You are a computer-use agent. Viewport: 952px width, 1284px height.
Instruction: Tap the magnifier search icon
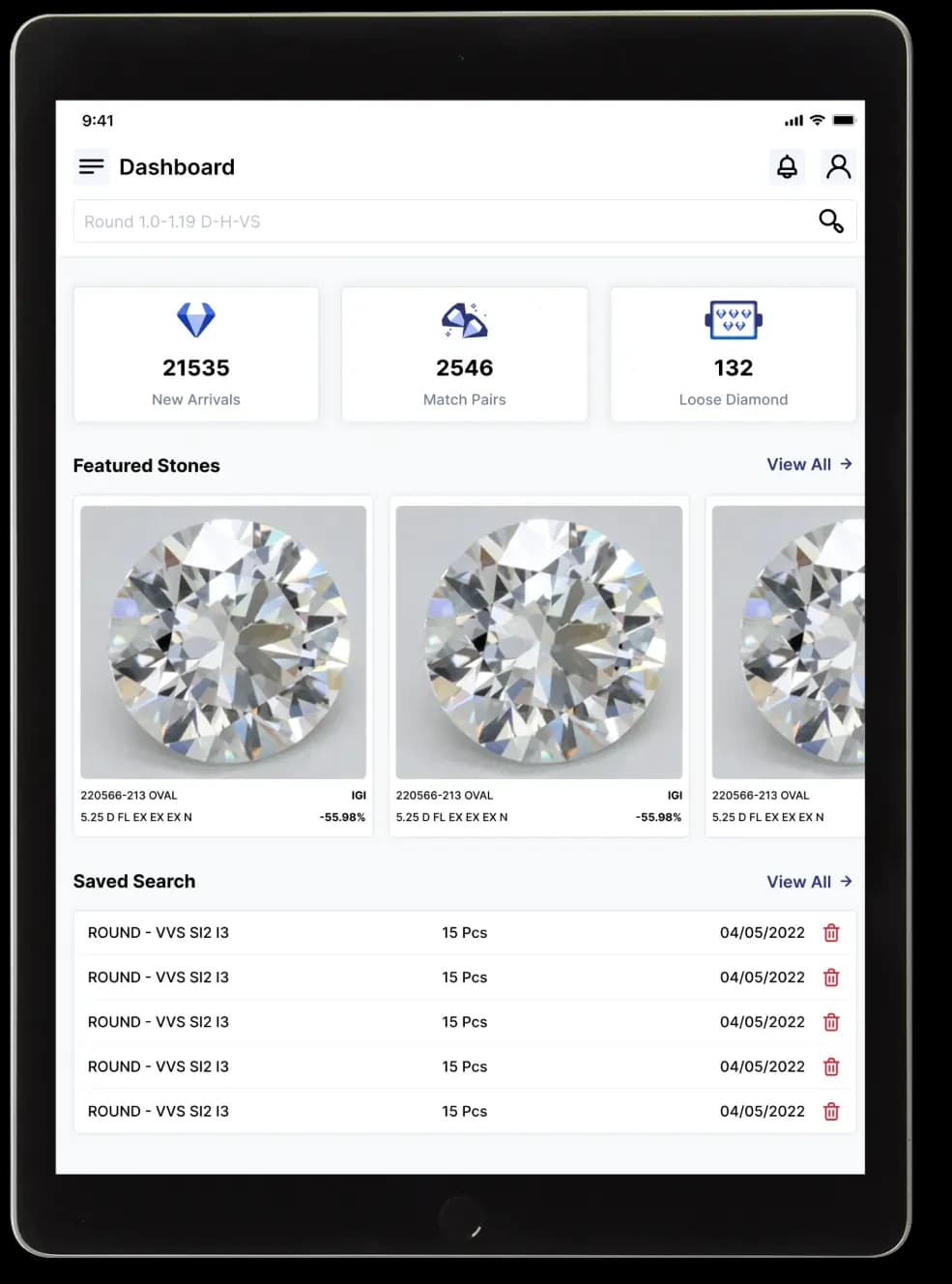point(831,221)
